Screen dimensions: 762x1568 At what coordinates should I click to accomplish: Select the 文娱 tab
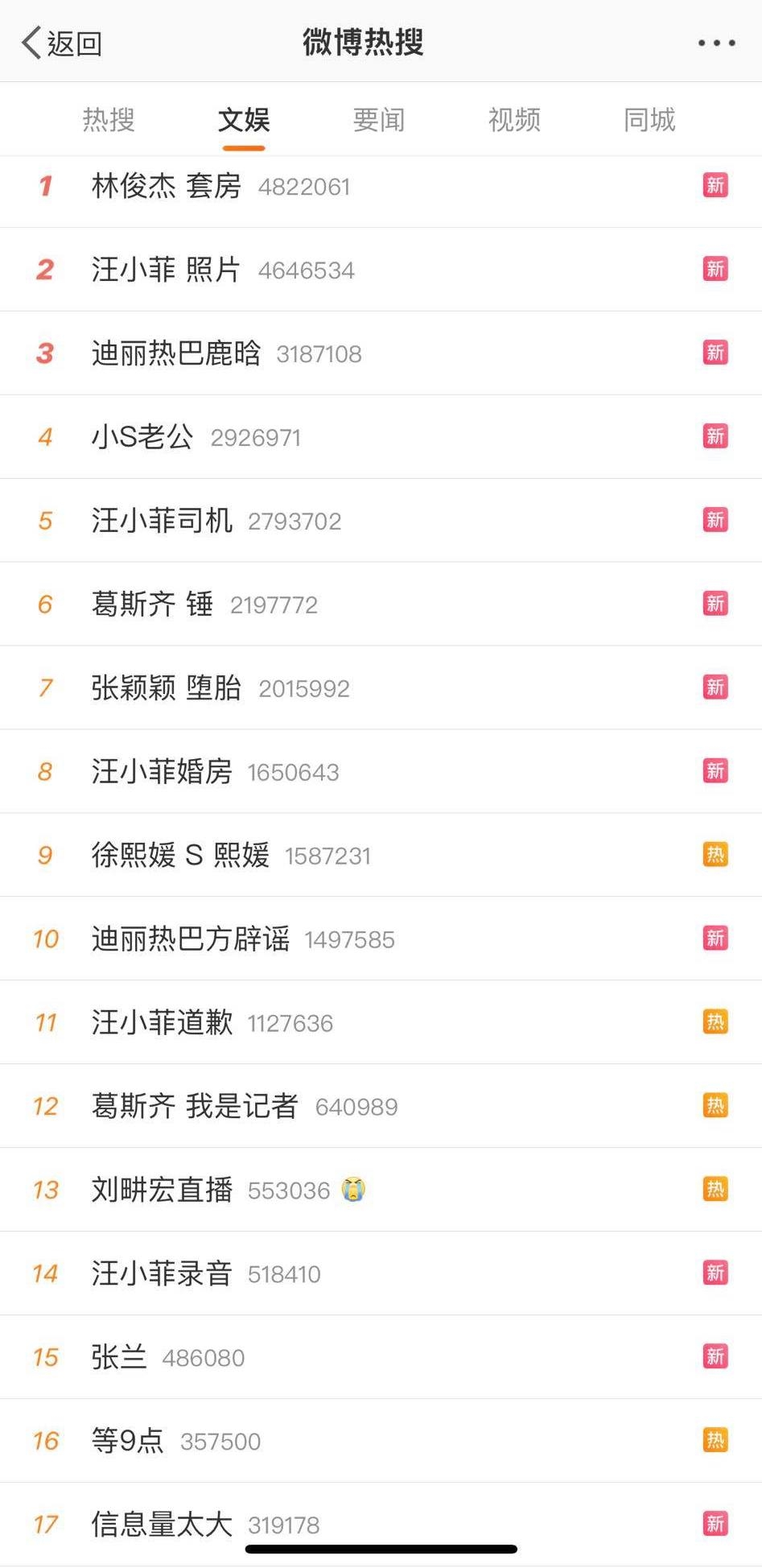244,120
